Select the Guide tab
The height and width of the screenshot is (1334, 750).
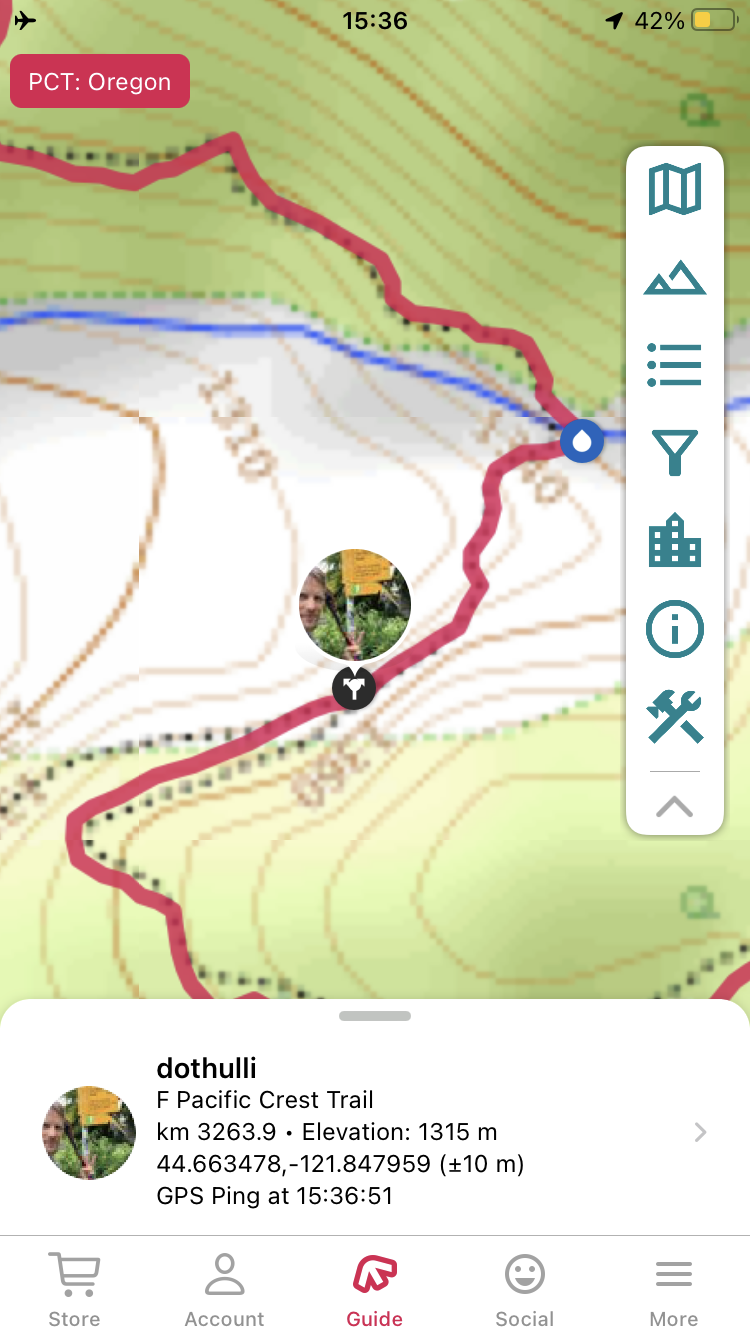(x=375, y=1290)
